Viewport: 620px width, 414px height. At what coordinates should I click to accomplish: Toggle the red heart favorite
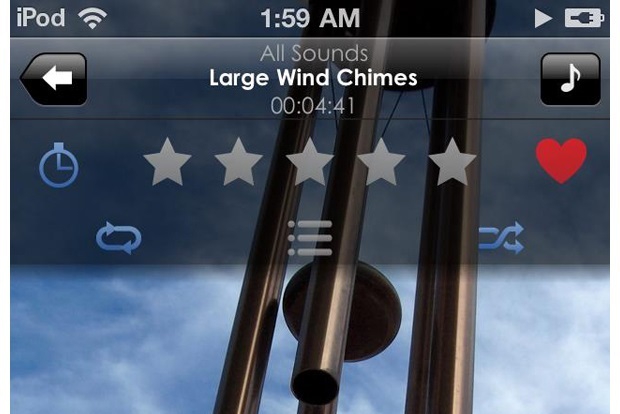click(560, 161)
